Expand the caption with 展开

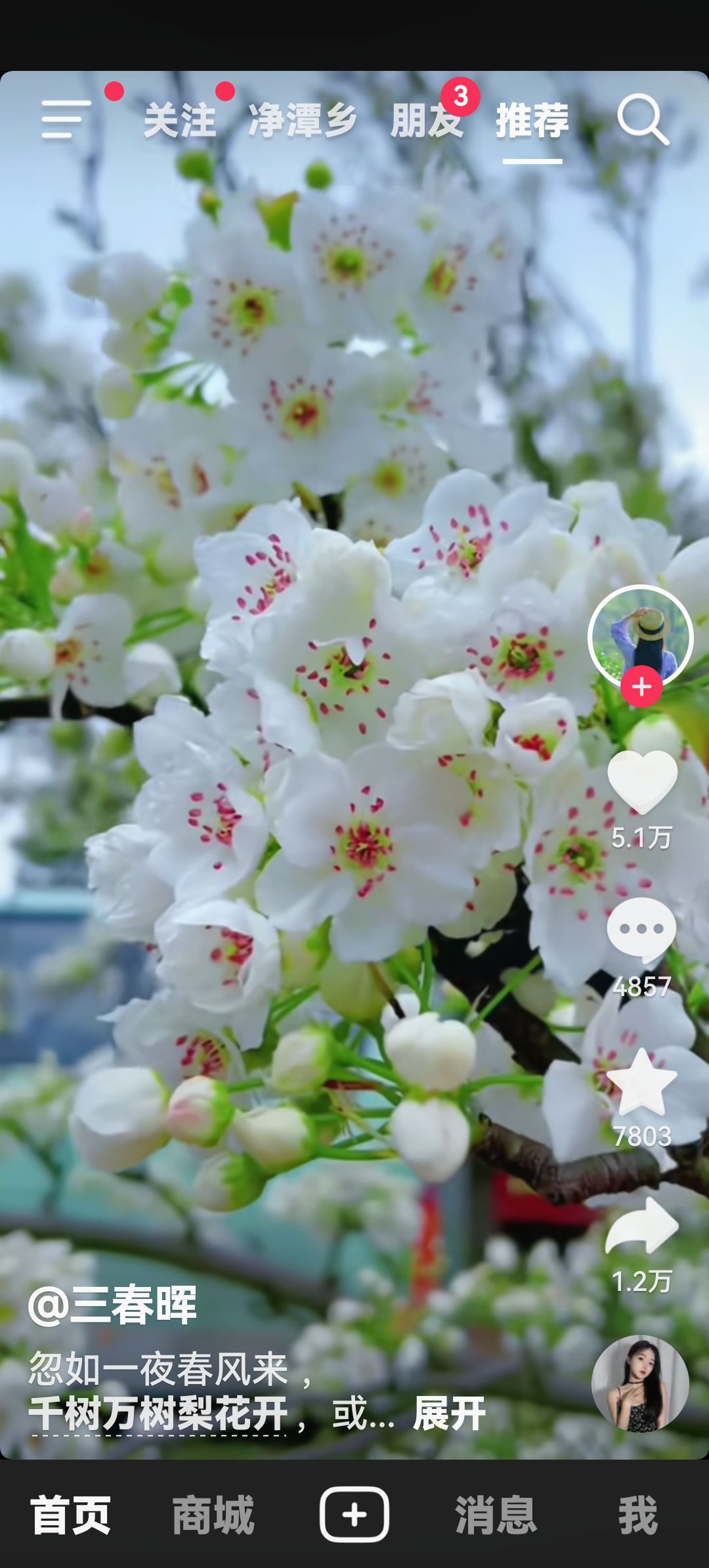point(449,1414)
